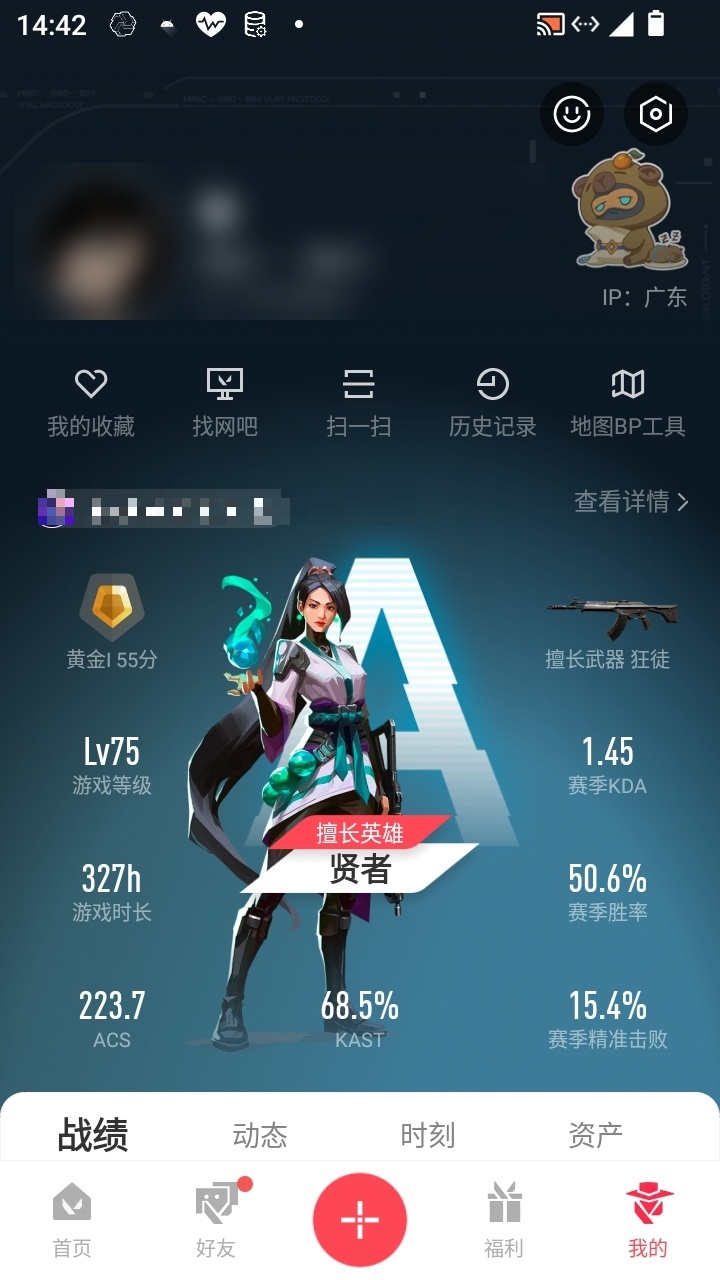720x1280 pixels.
Task: Switch to the 时刻 tab
Action: click(428, 1135)
